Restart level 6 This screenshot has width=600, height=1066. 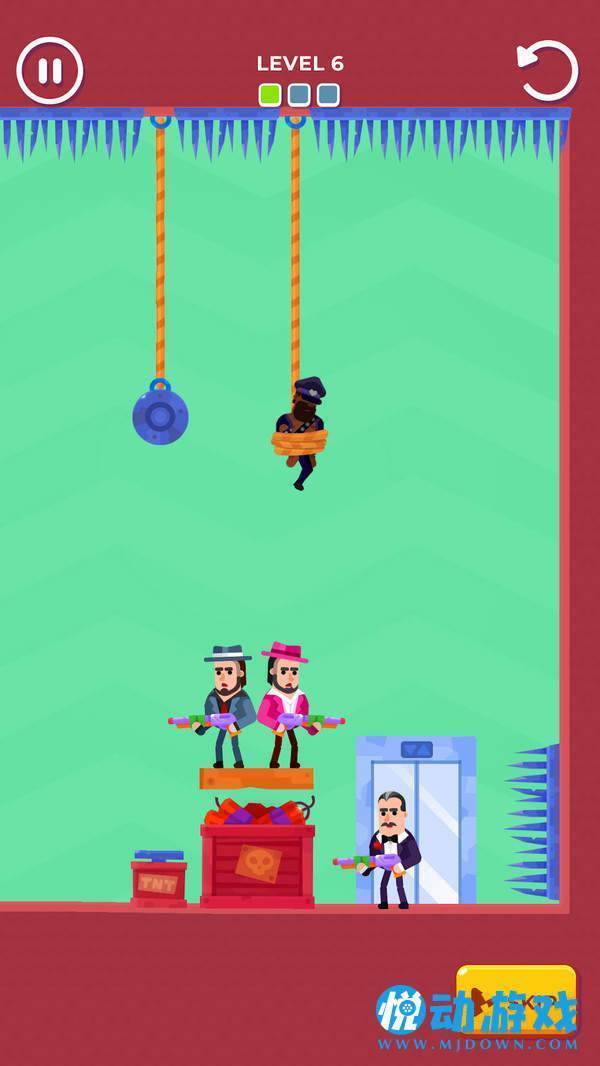click(x=548, y=70)
